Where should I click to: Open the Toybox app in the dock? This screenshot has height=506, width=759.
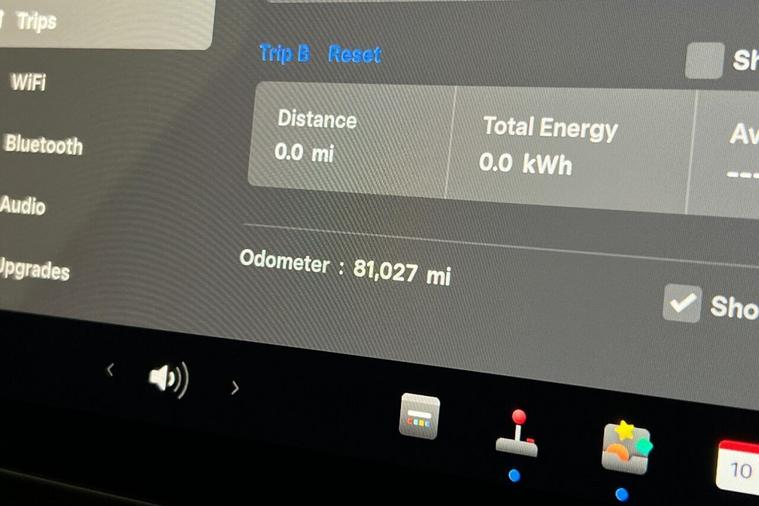[x=626, y=447]
